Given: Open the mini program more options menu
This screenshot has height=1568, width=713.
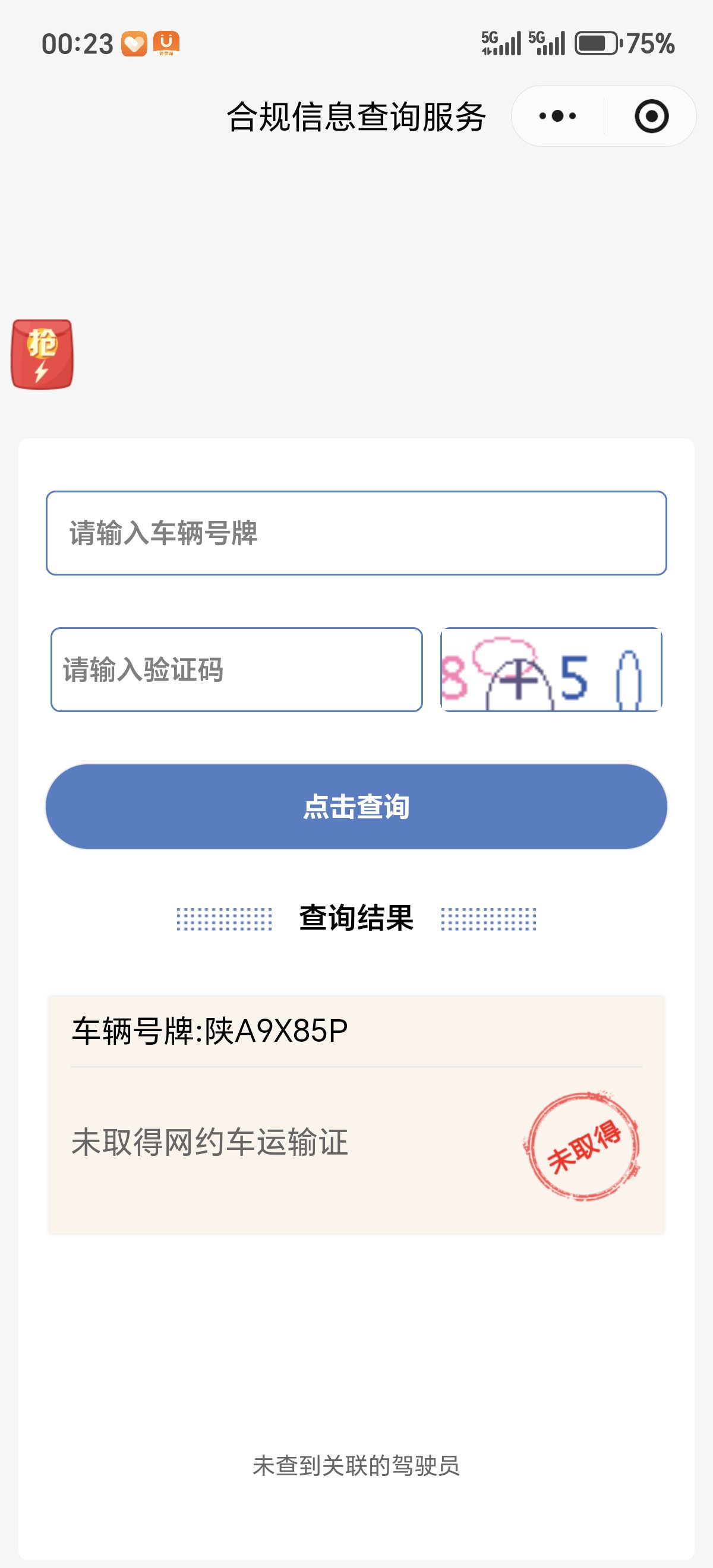Looking at the screenshot, I should point(557,116).
